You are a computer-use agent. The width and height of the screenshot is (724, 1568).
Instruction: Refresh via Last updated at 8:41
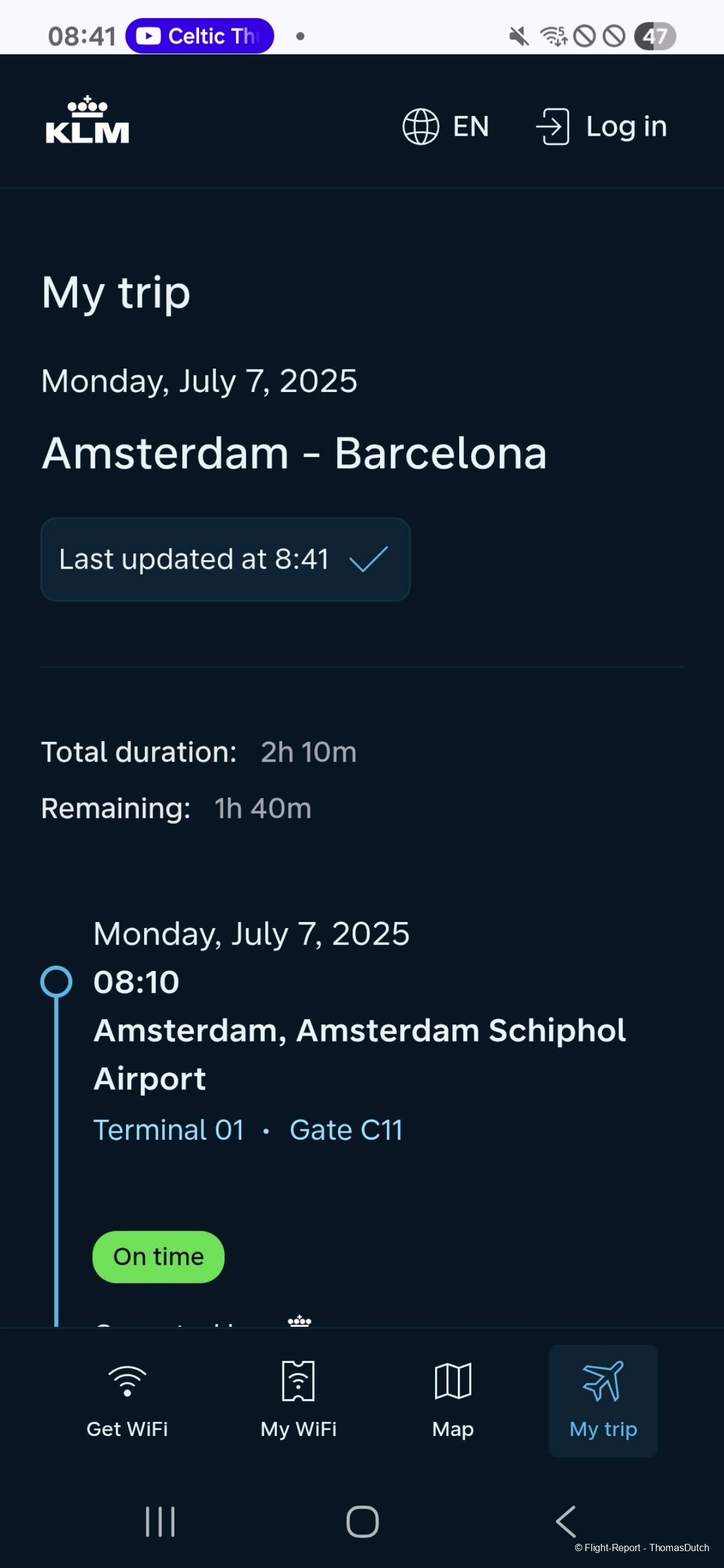[x=225, y=560]
